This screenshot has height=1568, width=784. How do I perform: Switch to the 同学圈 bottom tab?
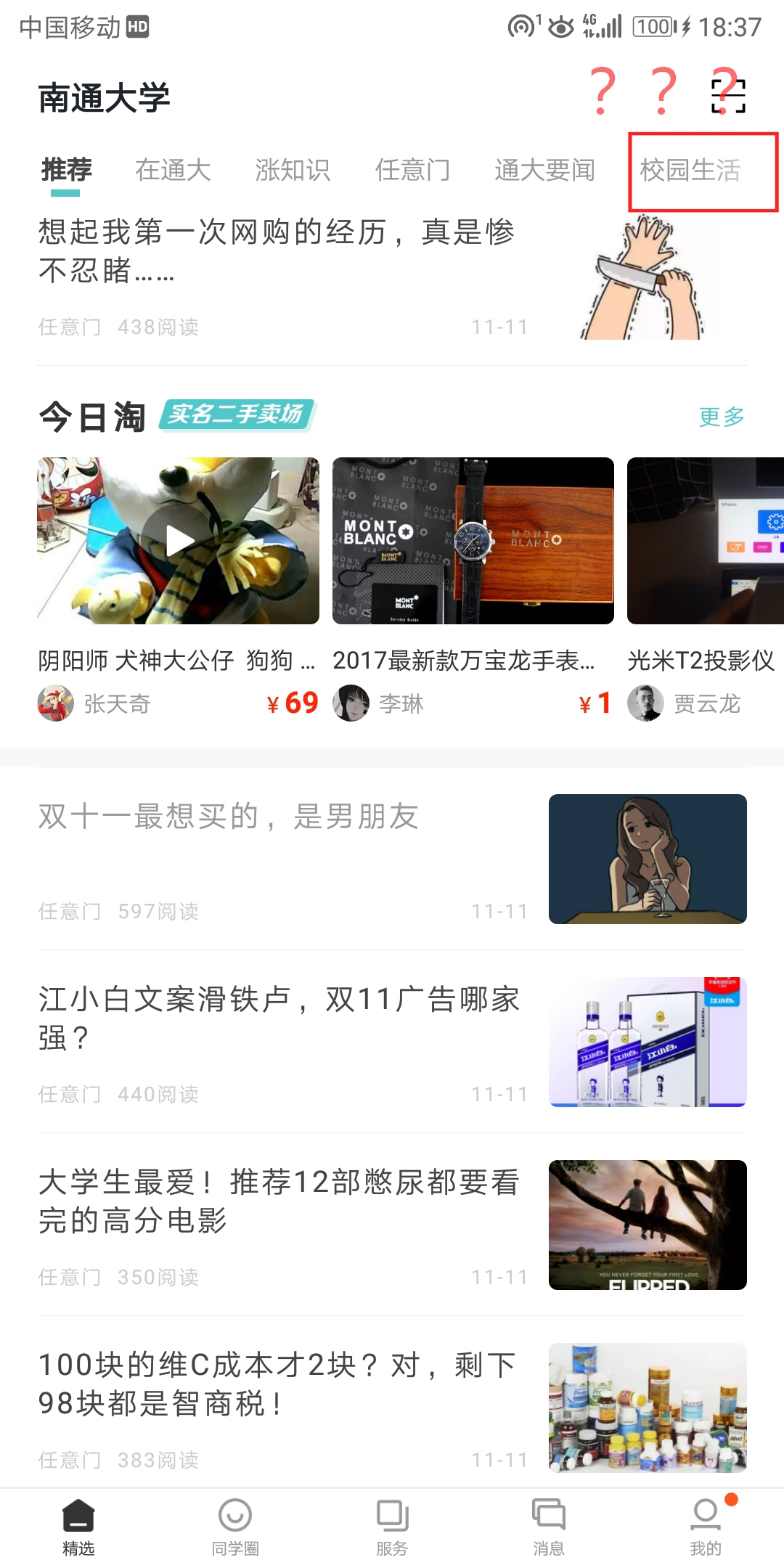[x=235, y=1527]
